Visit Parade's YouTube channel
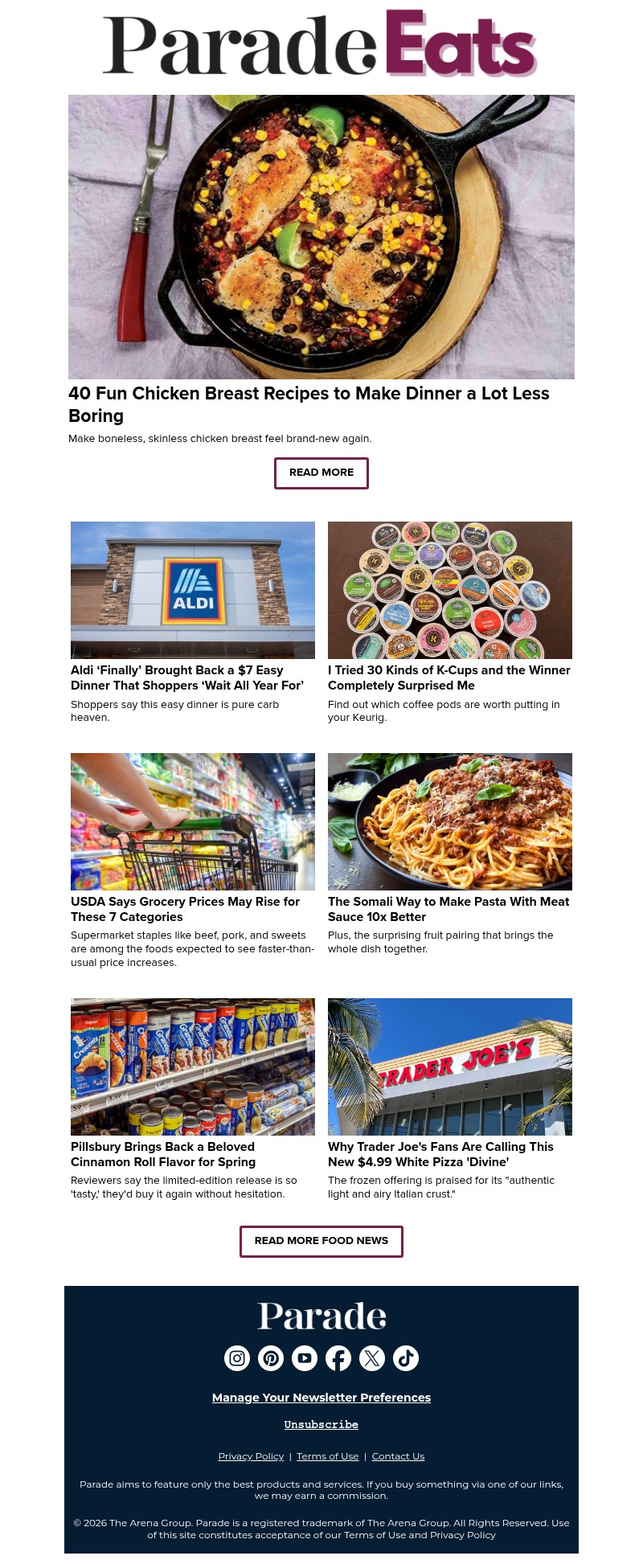 [x=305, y=1358]
